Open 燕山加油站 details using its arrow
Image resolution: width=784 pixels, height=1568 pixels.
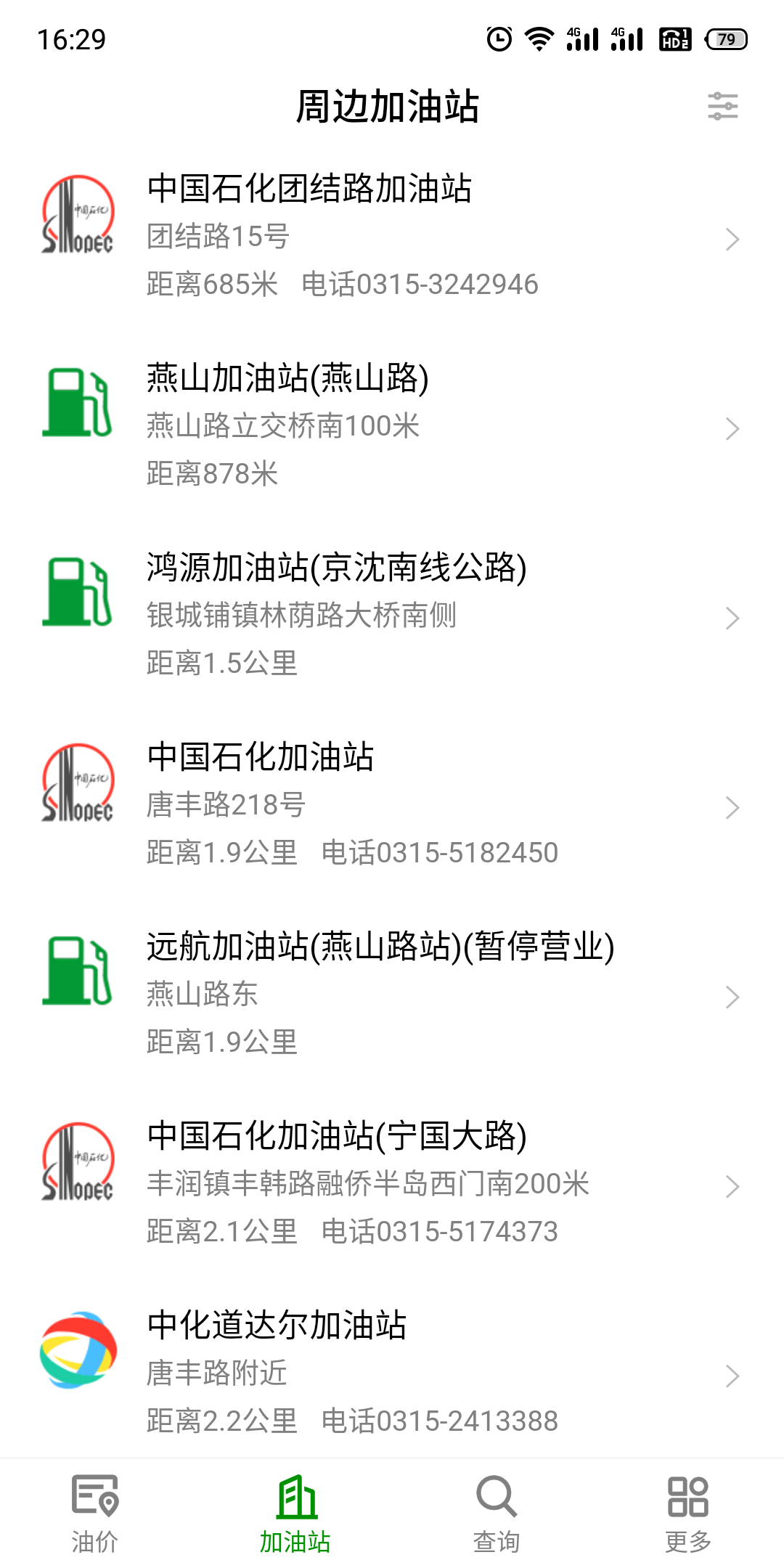click(x=731, y=429)
